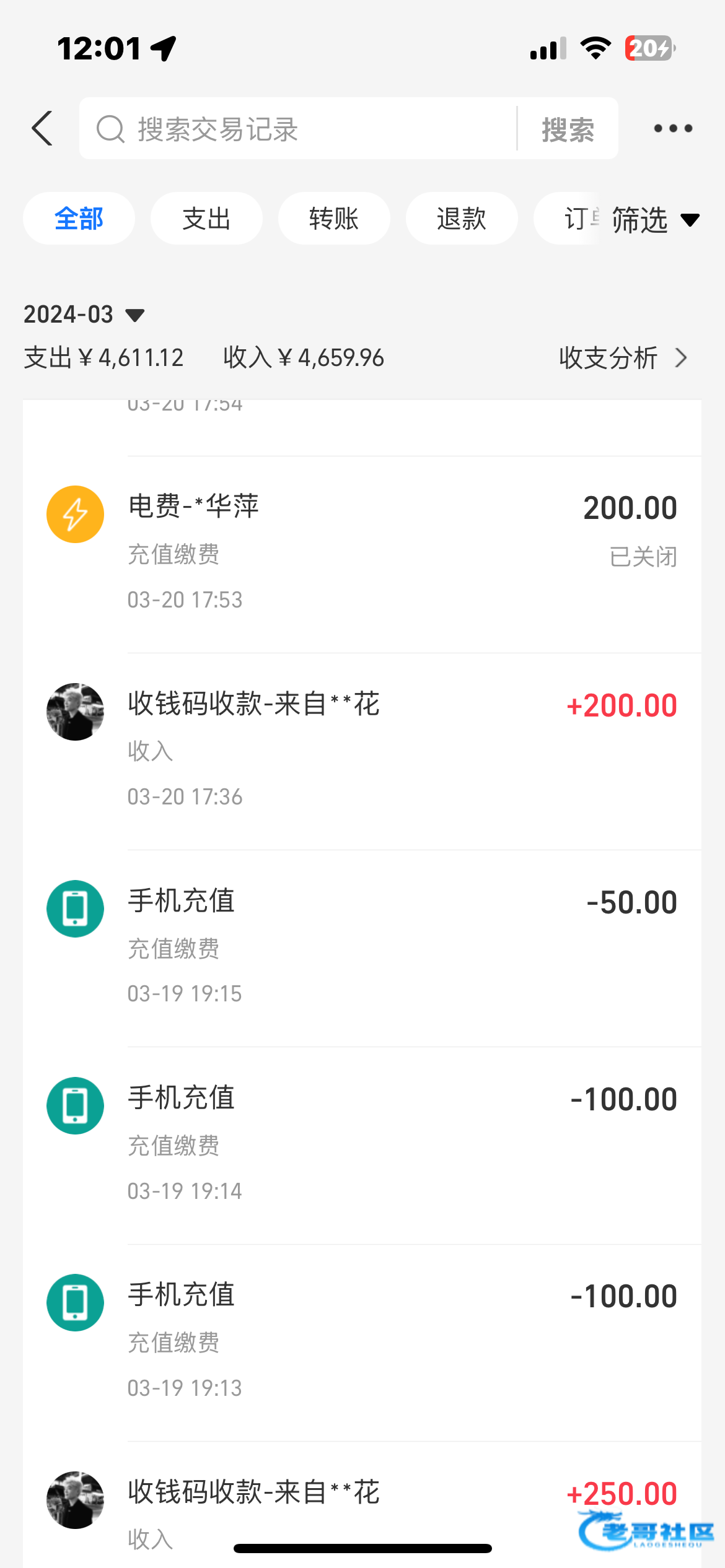Switch to the 退款 tab

[462, 219]
